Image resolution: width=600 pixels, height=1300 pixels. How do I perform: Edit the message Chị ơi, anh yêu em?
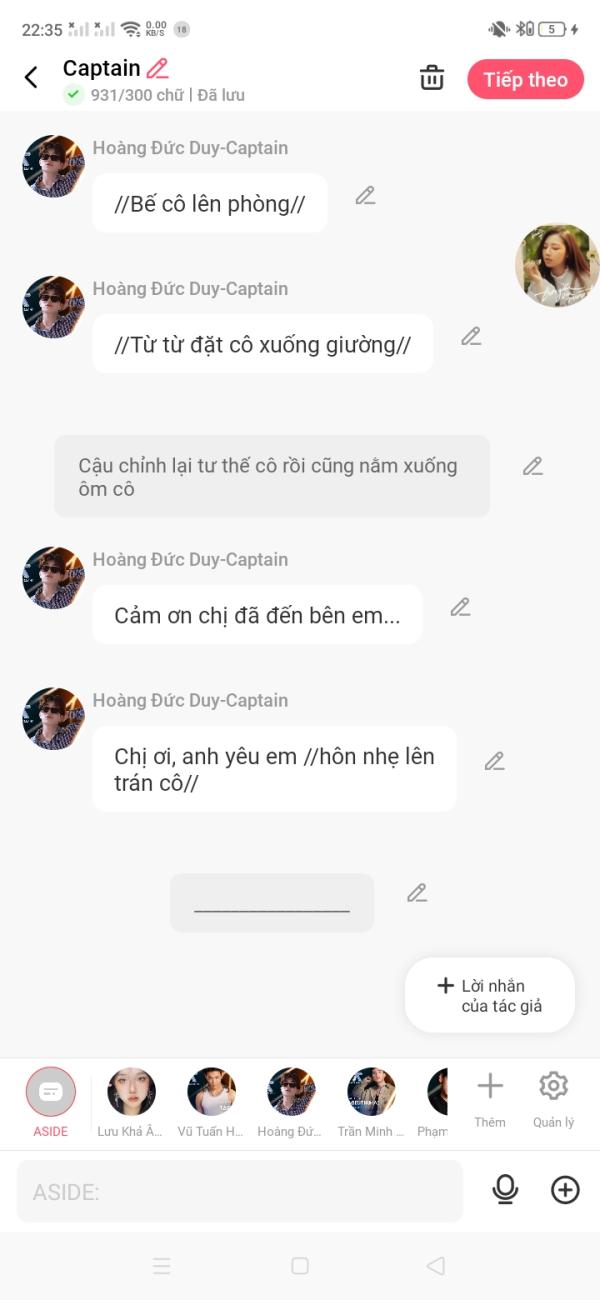click(x=495, y=762)
